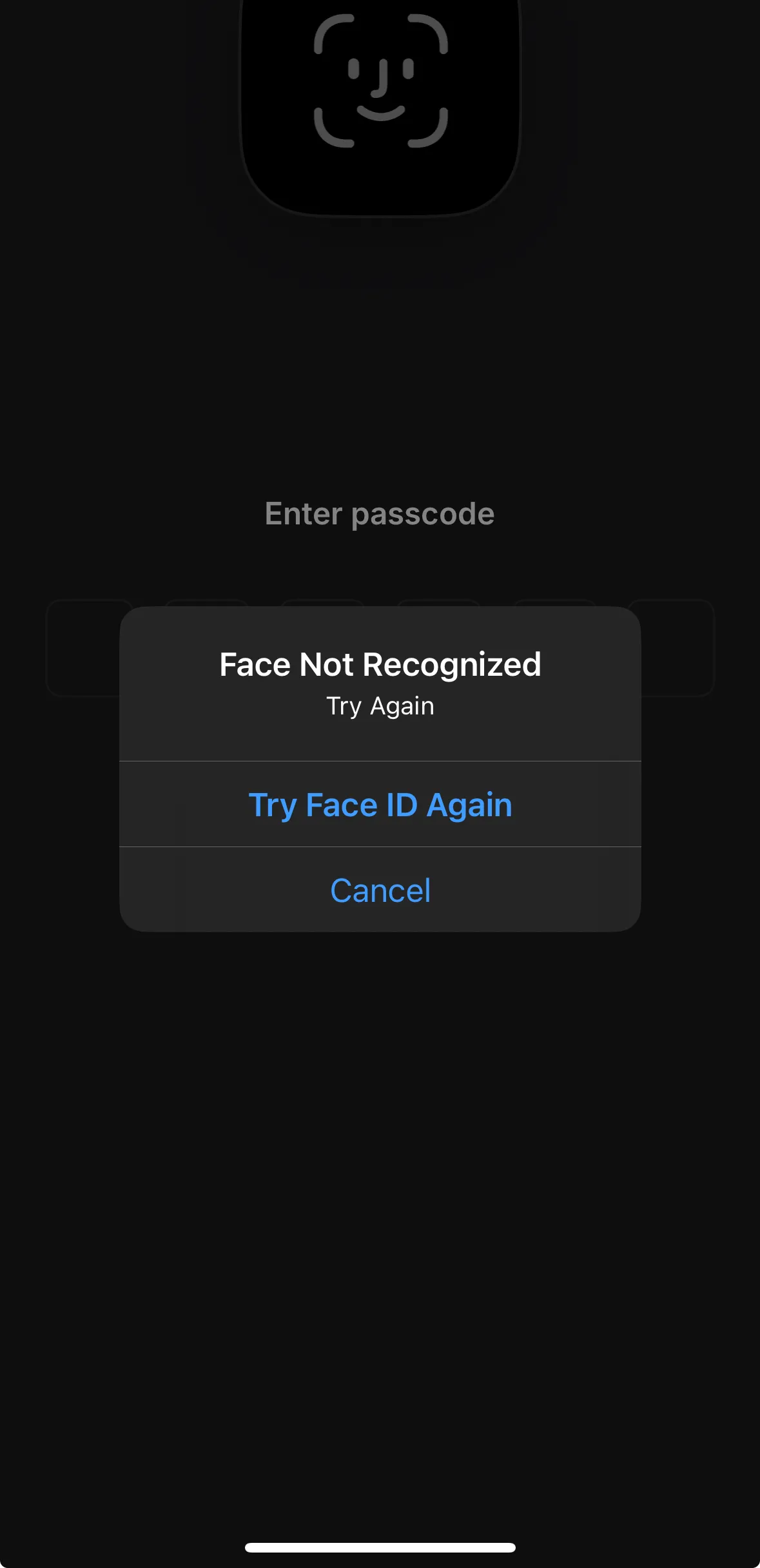Tap the dimmed background to dismiss dialog
The width and height of the screenshot is (760, 1568).
tap(380, 1160)
